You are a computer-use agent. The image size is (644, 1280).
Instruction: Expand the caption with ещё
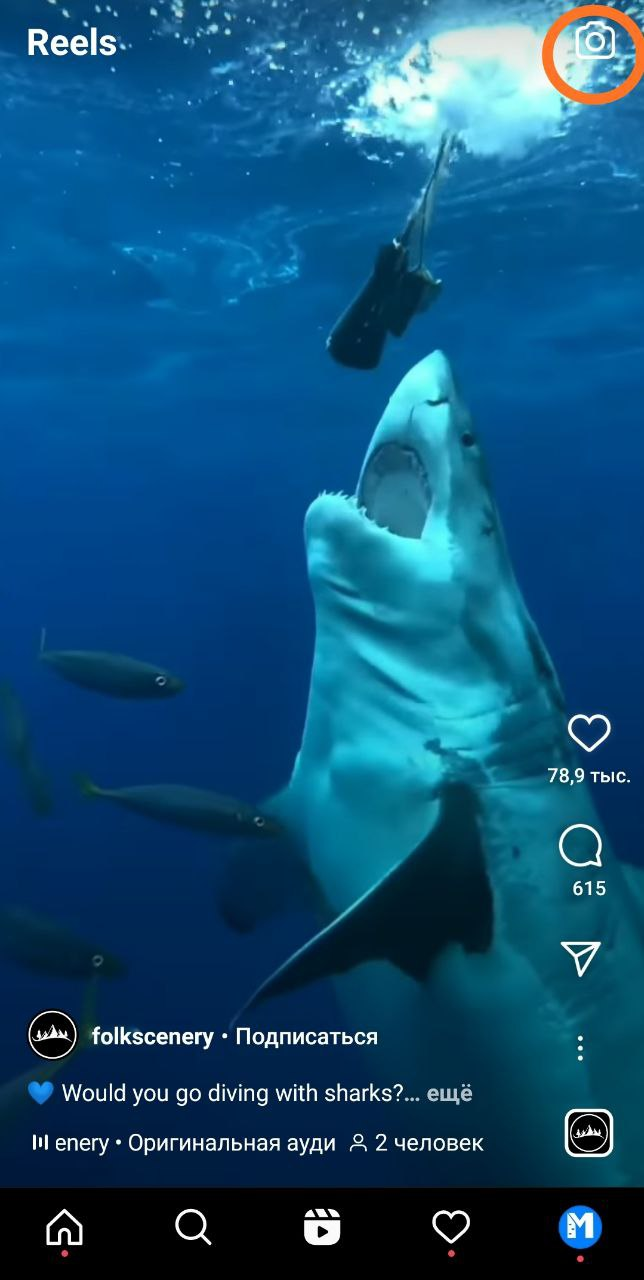449,1093
